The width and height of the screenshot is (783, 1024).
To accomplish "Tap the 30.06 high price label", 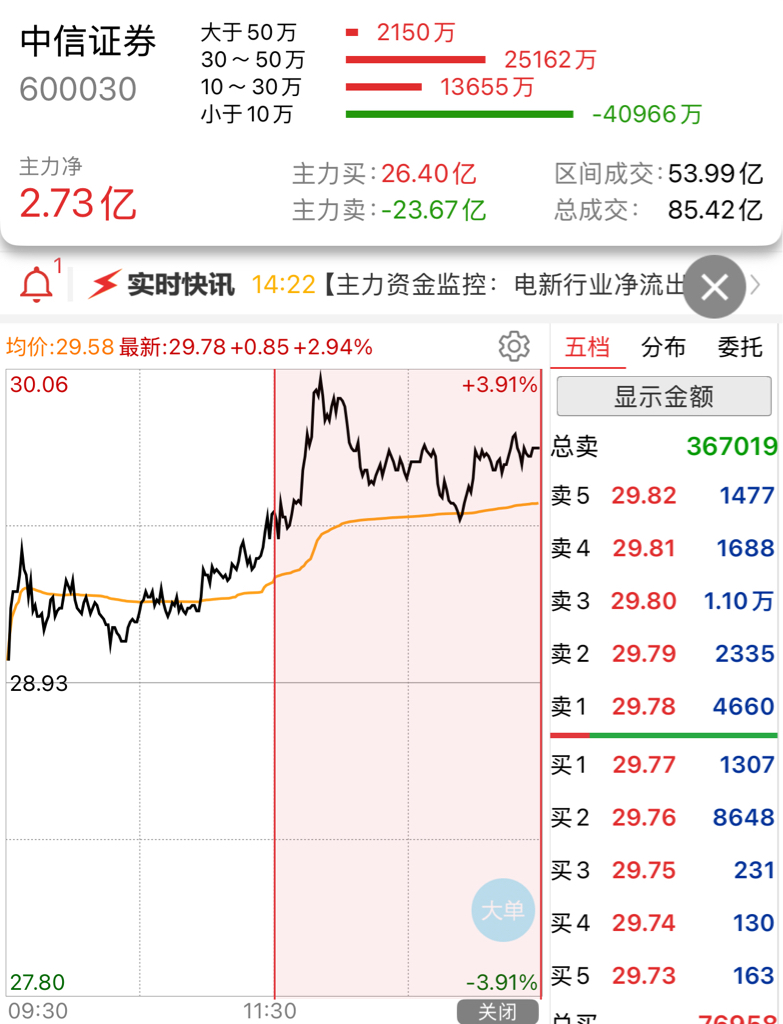I will [38, 383].
